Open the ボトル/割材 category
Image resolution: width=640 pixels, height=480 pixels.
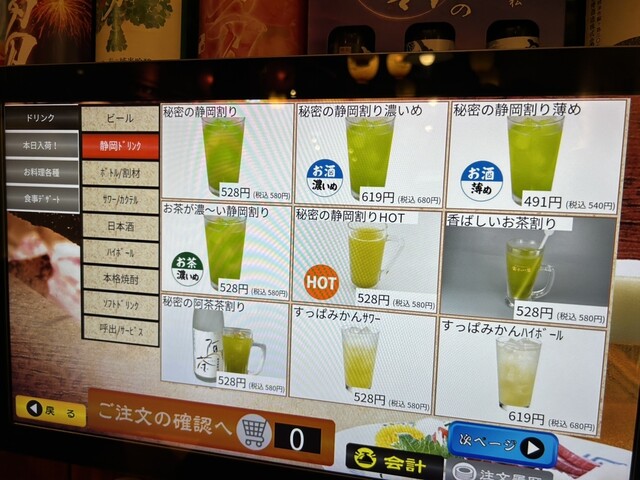[120, 172]
